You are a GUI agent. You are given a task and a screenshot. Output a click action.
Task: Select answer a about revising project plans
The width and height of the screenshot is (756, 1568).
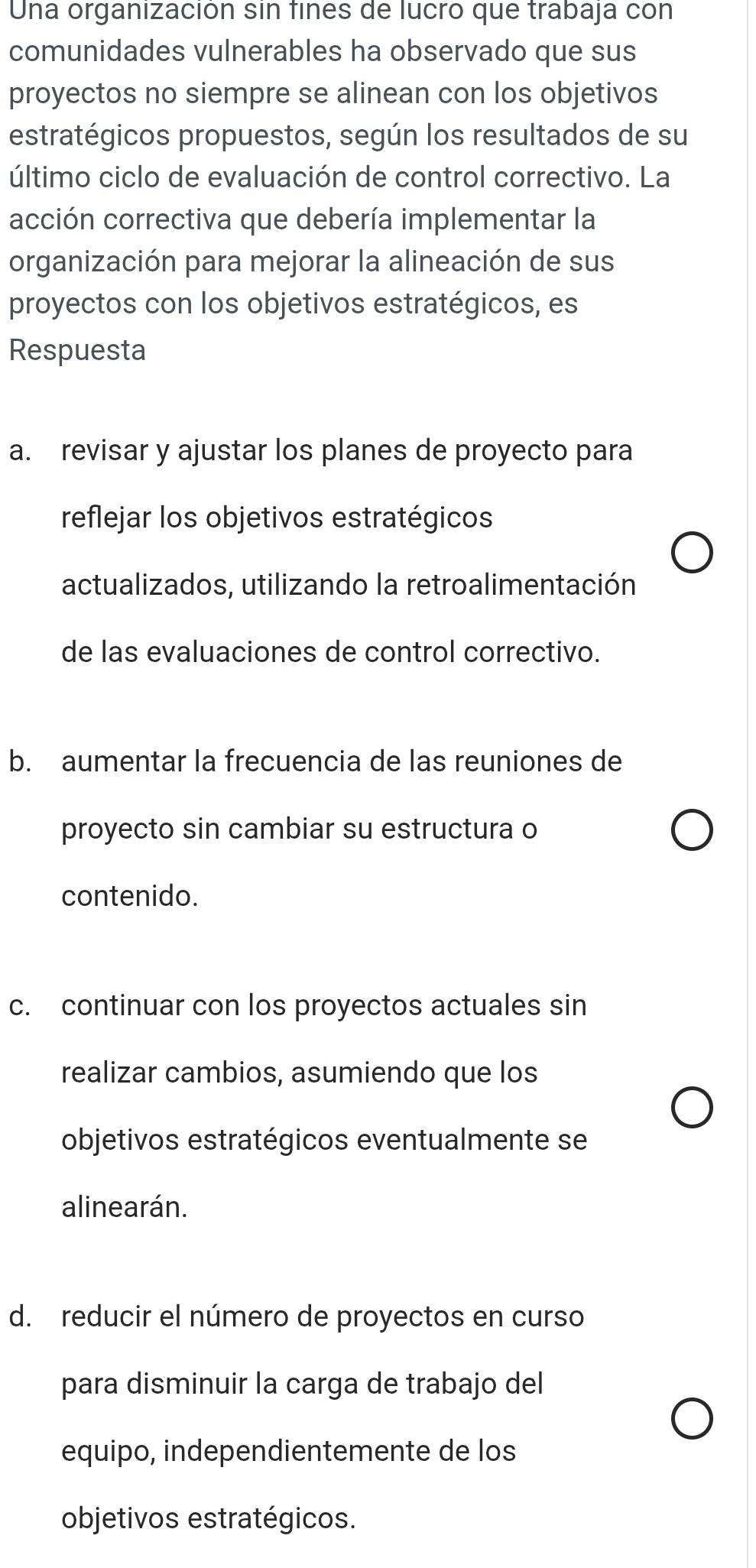(x=693, y=553)
